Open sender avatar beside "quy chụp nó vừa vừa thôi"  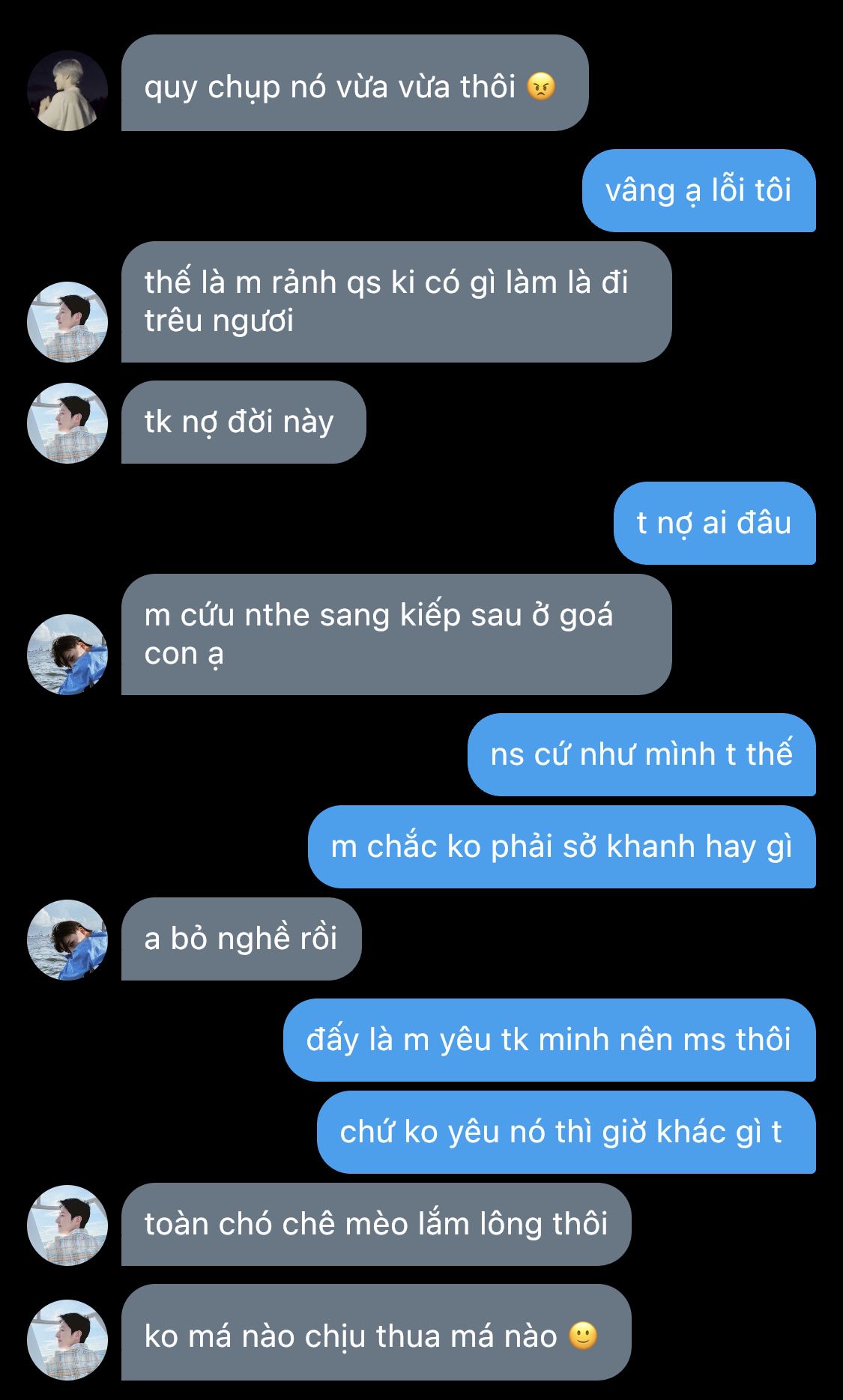click(x=67, y=91)
